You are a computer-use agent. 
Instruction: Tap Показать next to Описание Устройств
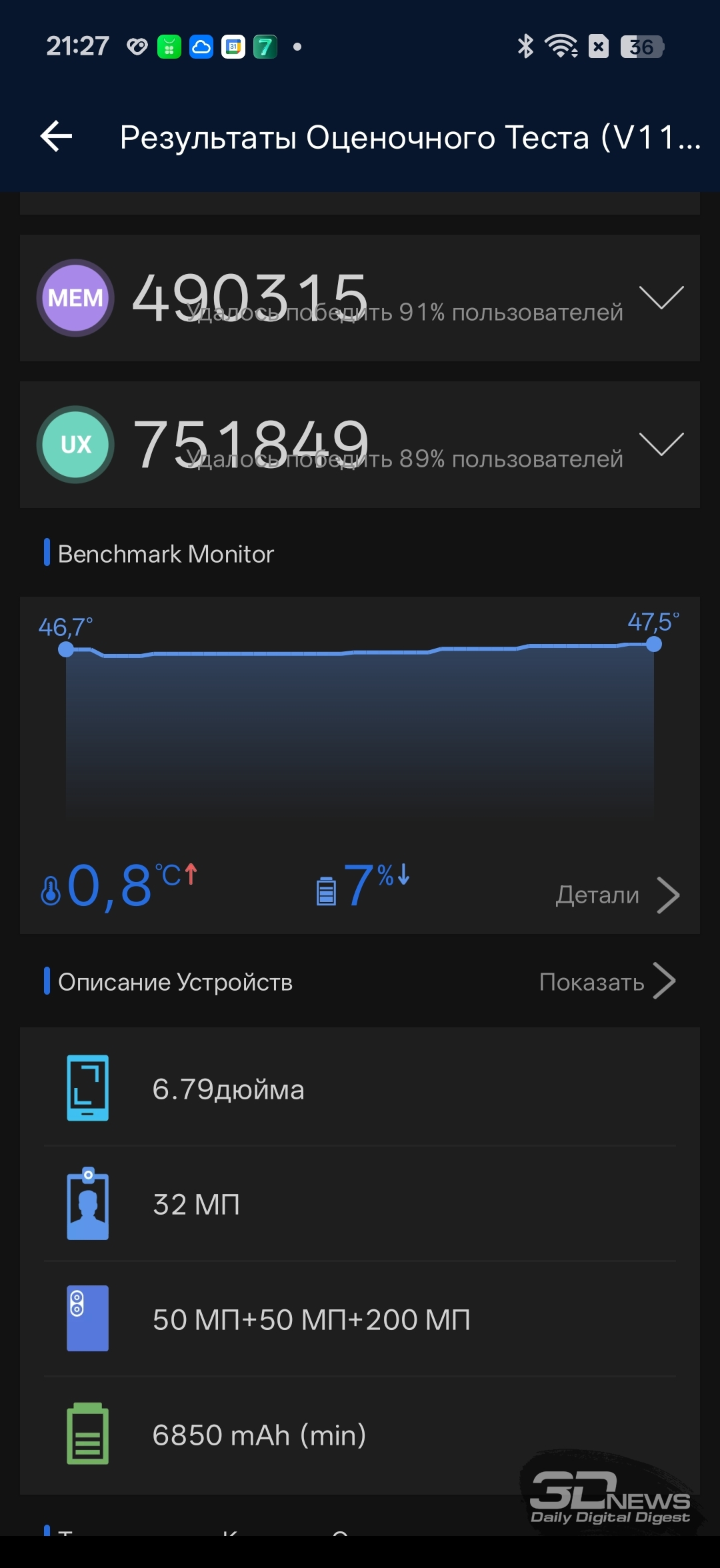607,981
